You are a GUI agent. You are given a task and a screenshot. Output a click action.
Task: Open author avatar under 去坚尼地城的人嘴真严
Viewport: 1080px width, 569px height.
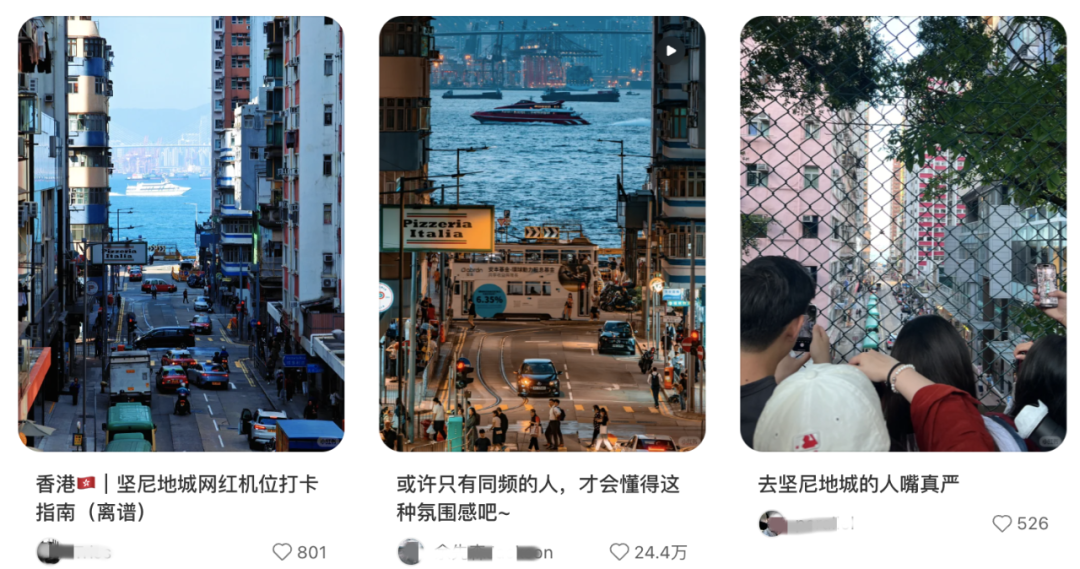[771, 523]
